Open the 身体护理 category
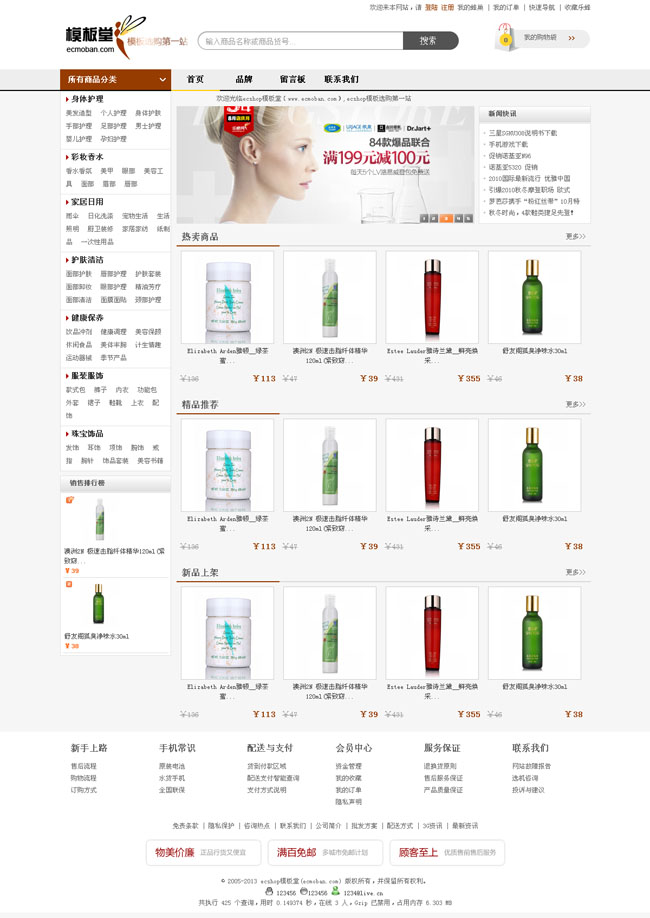 [x=87, y=99]
